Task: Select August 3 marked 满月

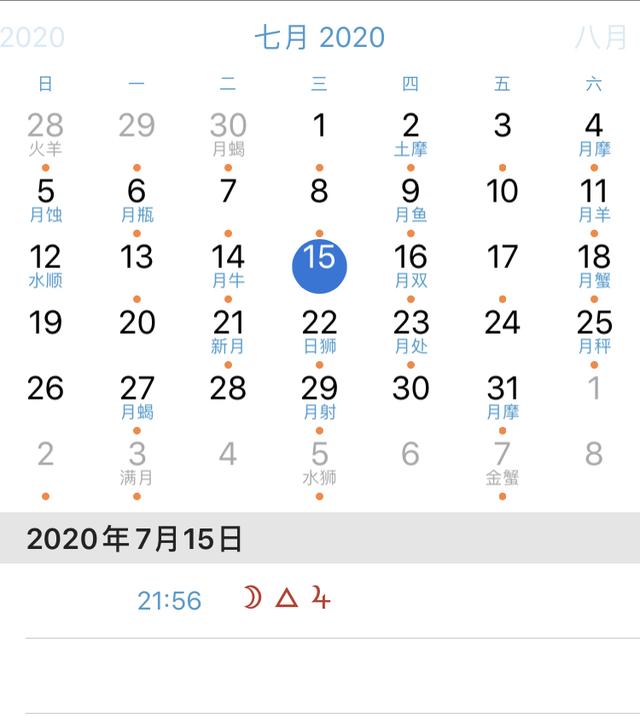Action: pos(137,463)
